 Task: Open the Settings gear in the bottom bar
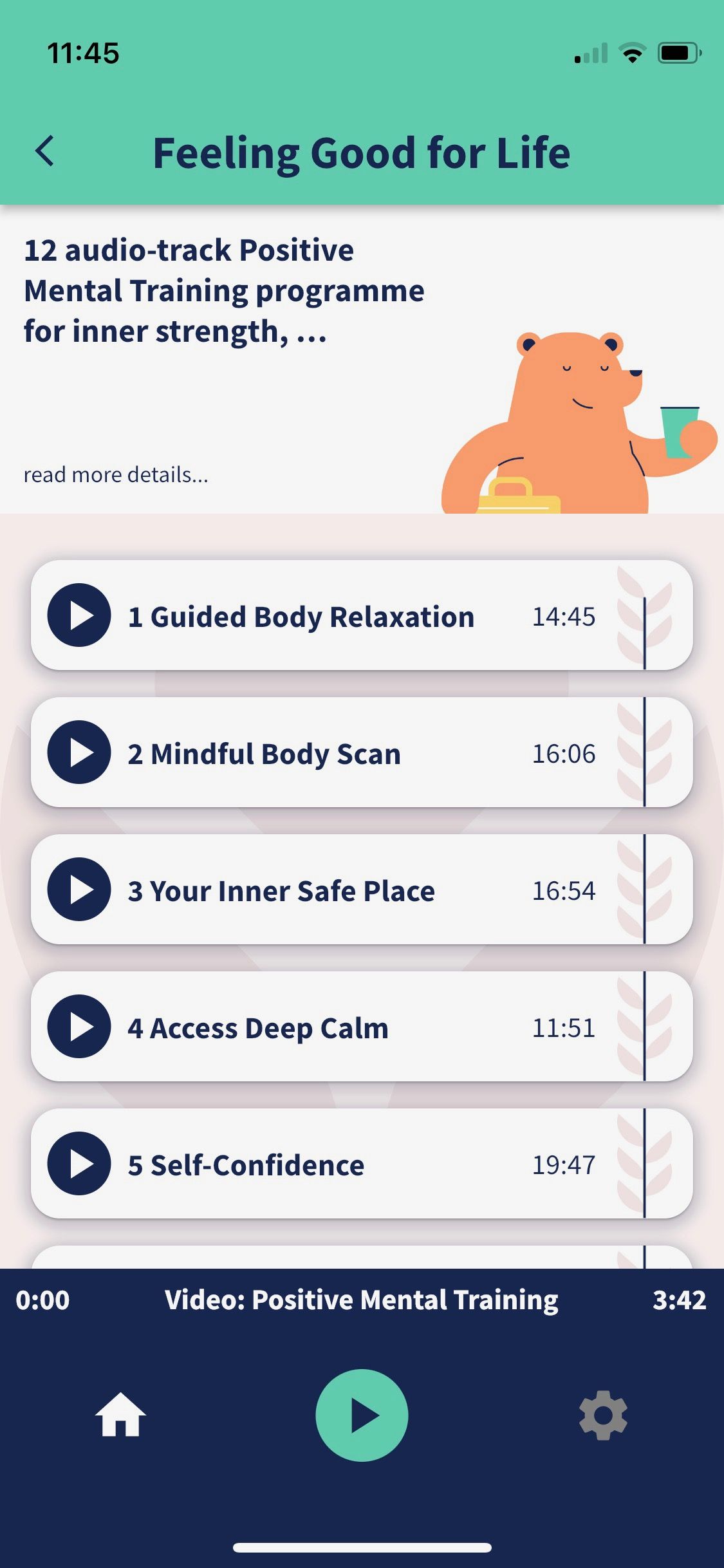(x=602, y=1414)
